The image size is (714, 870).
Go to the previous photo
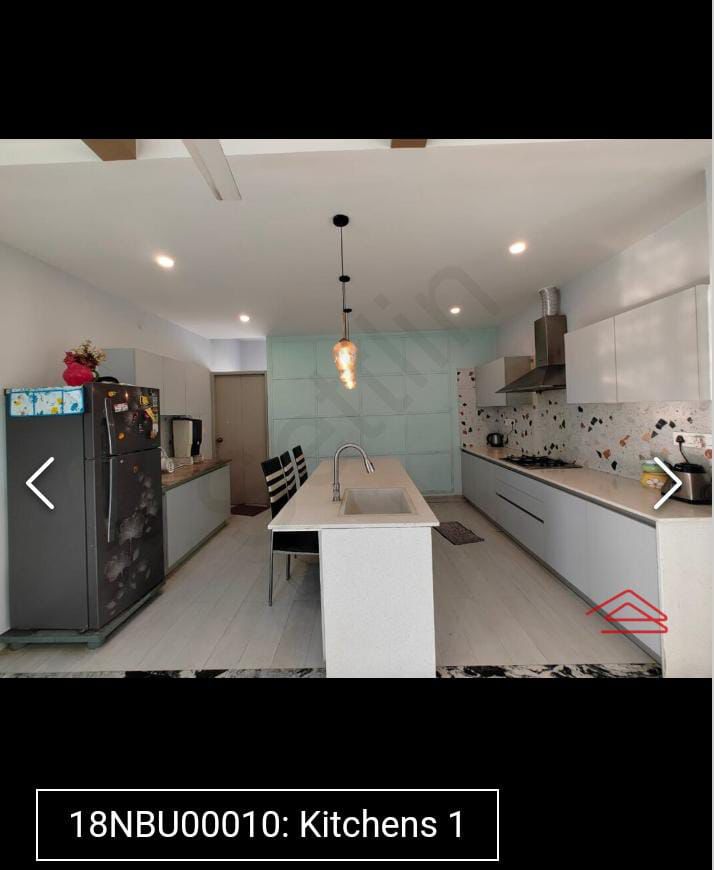[40, 483]
